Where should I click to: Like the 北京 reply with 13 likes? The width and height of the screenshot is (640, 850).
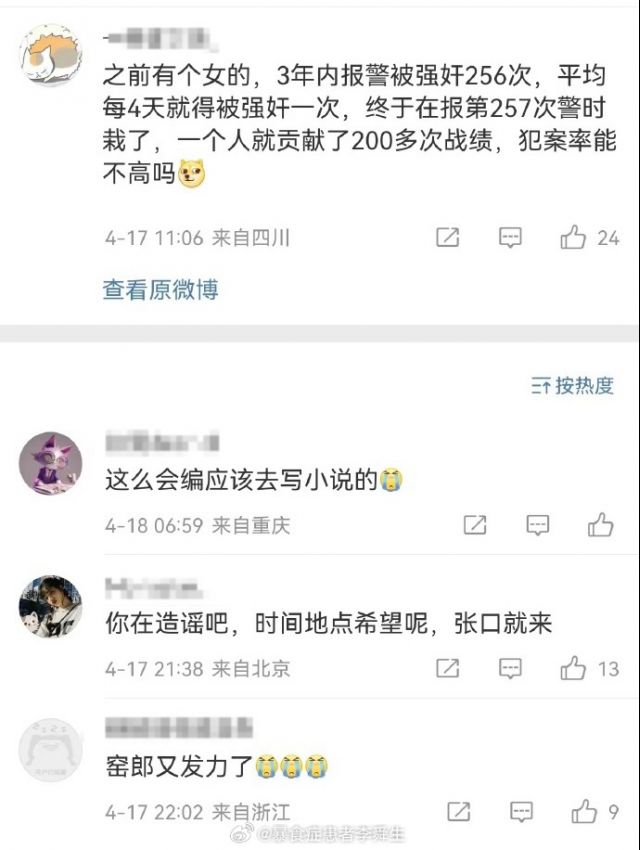tap(573, 668)
